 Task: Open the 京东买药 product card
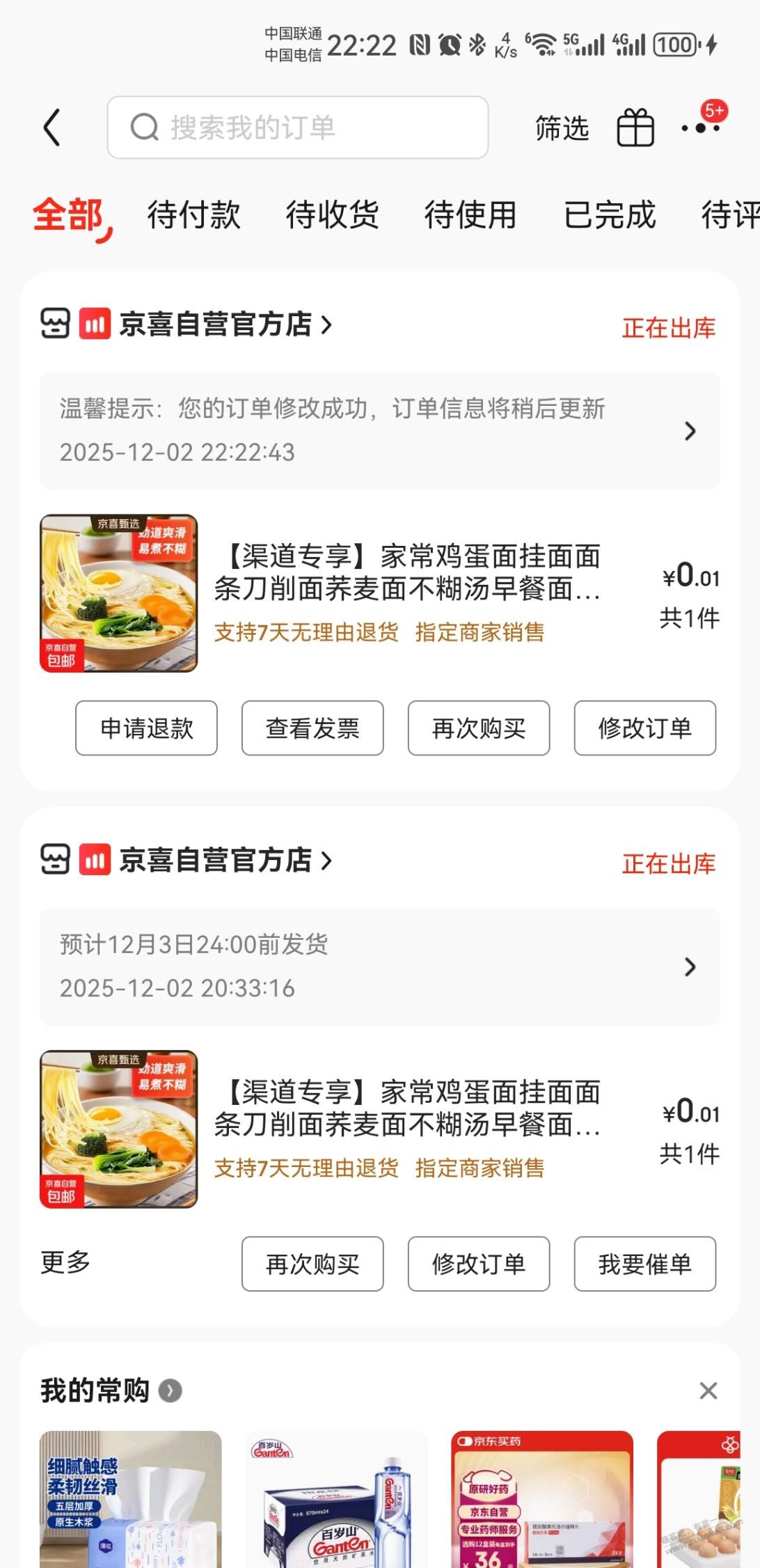click(542, 1497)
